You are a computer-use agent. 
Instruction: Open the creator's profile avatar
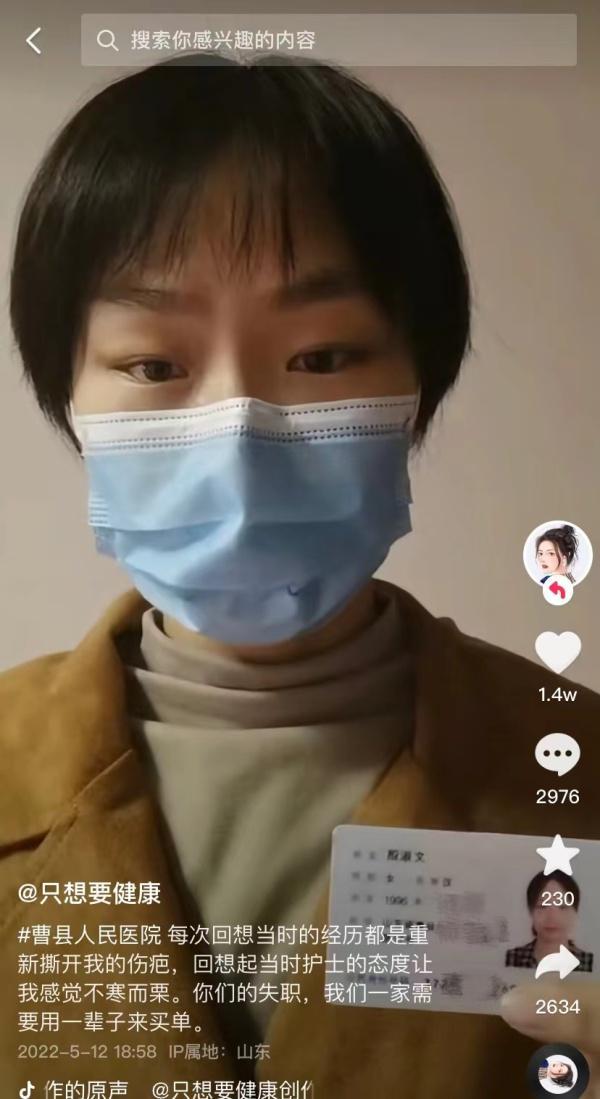pyautogui.click(x=557, y=553)
